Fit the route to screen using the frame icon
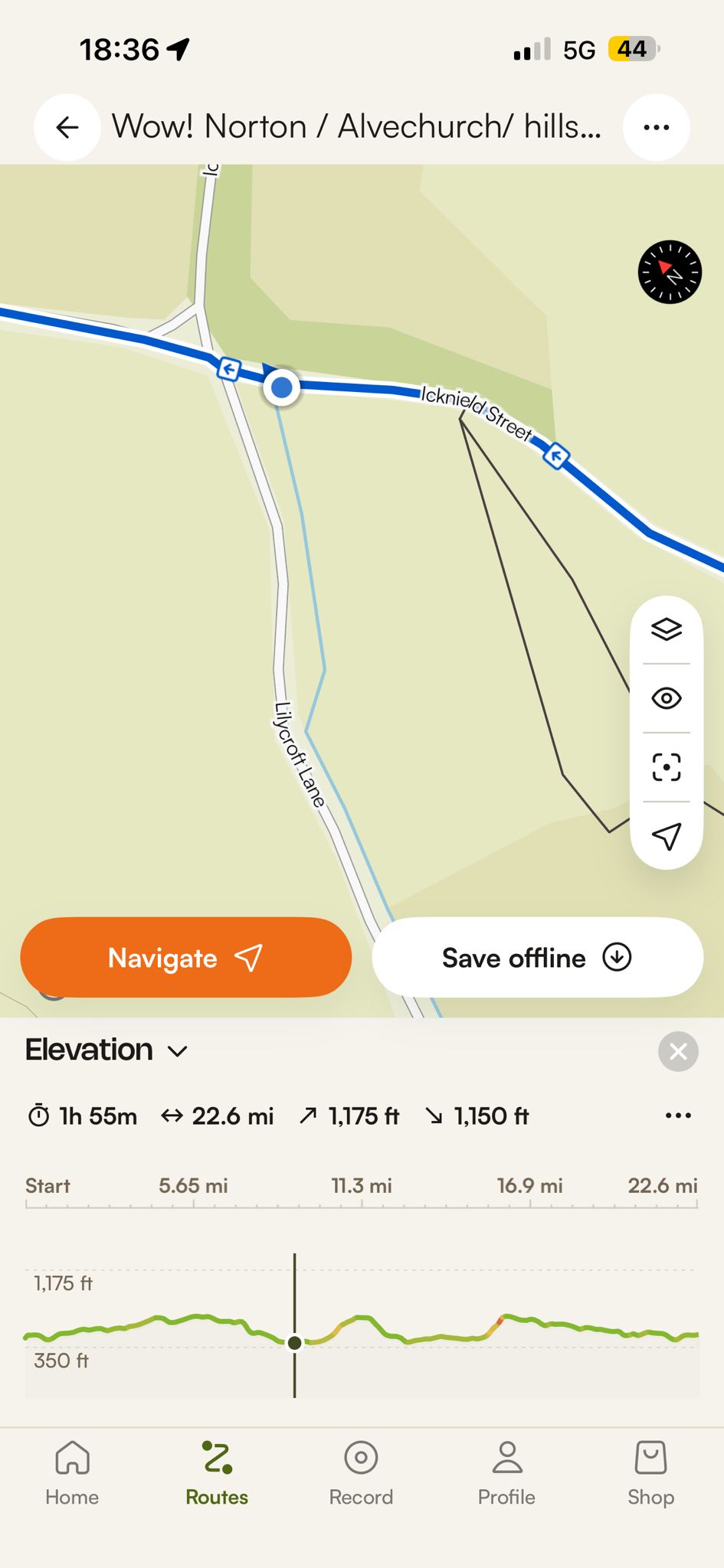The width and height of the screenshot is (724, 1568). pos(667,767)
